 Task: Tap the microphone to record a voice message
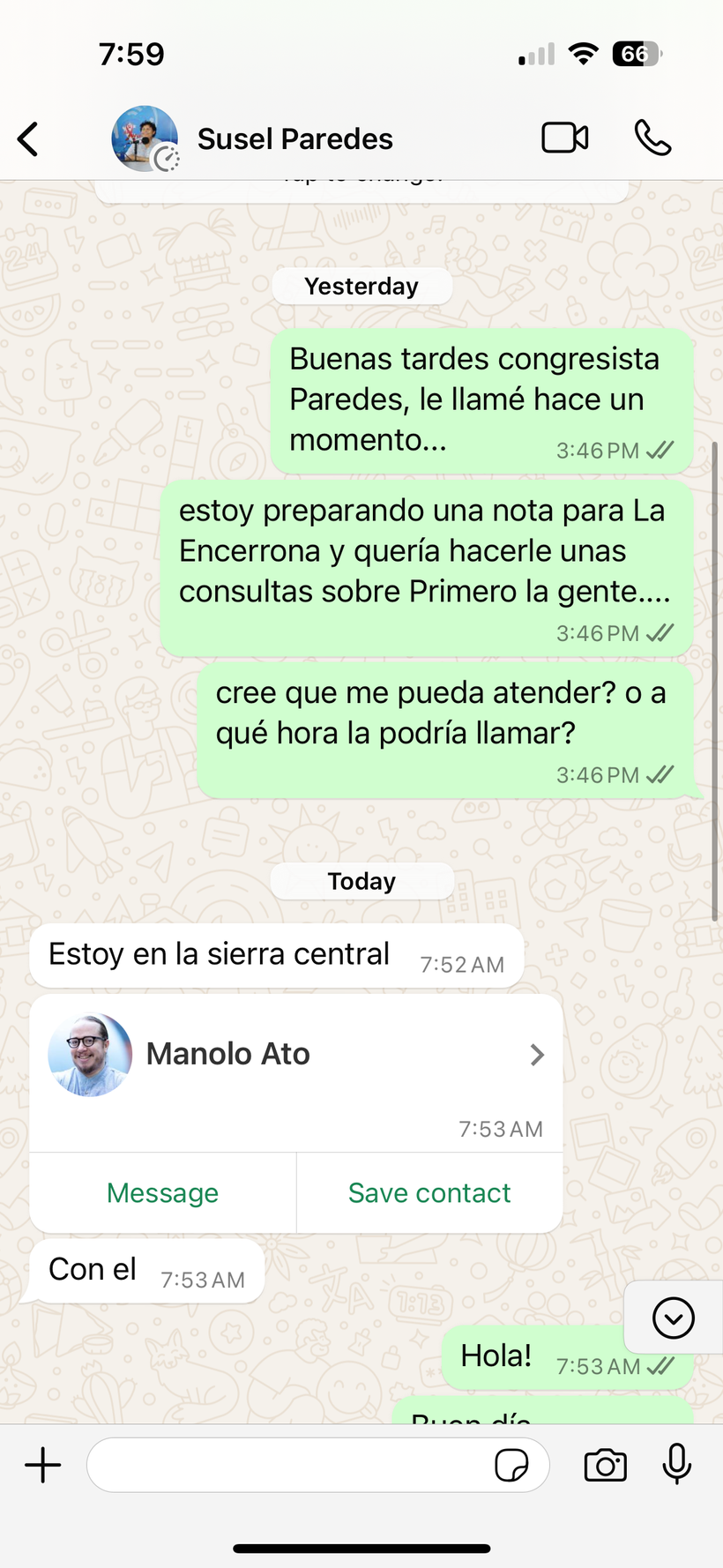tap(677, 1464)
